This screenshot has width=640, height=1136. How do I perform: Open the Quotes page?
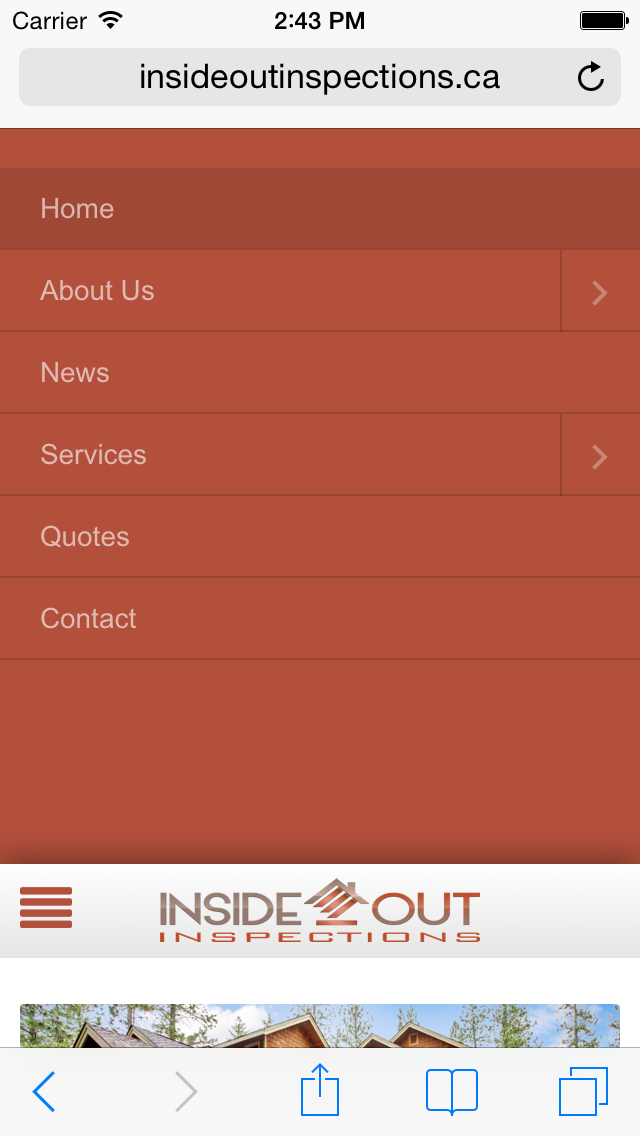pos(85,537)
